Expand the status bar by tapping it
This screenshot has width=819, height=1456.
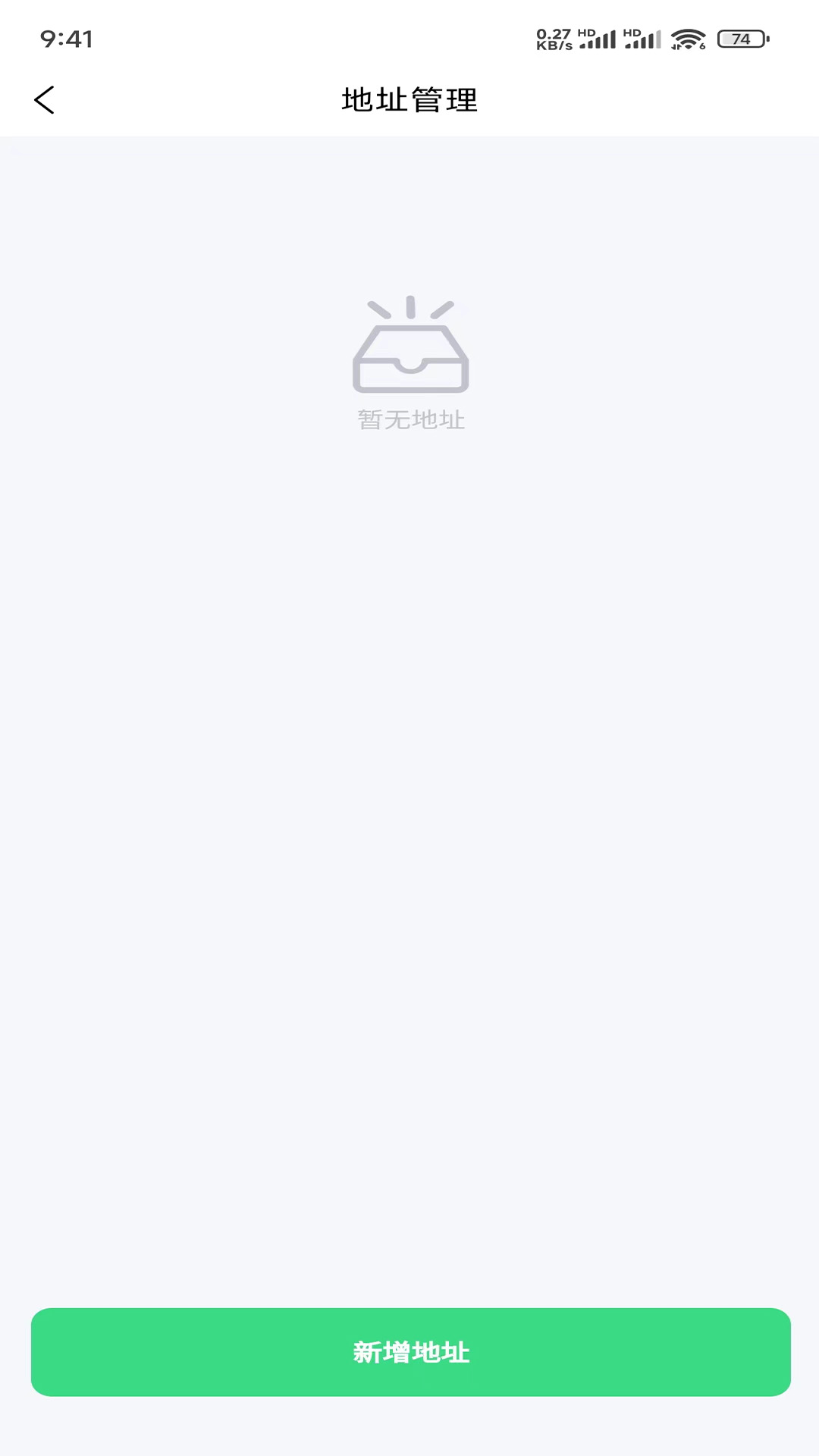pos(409,38)
